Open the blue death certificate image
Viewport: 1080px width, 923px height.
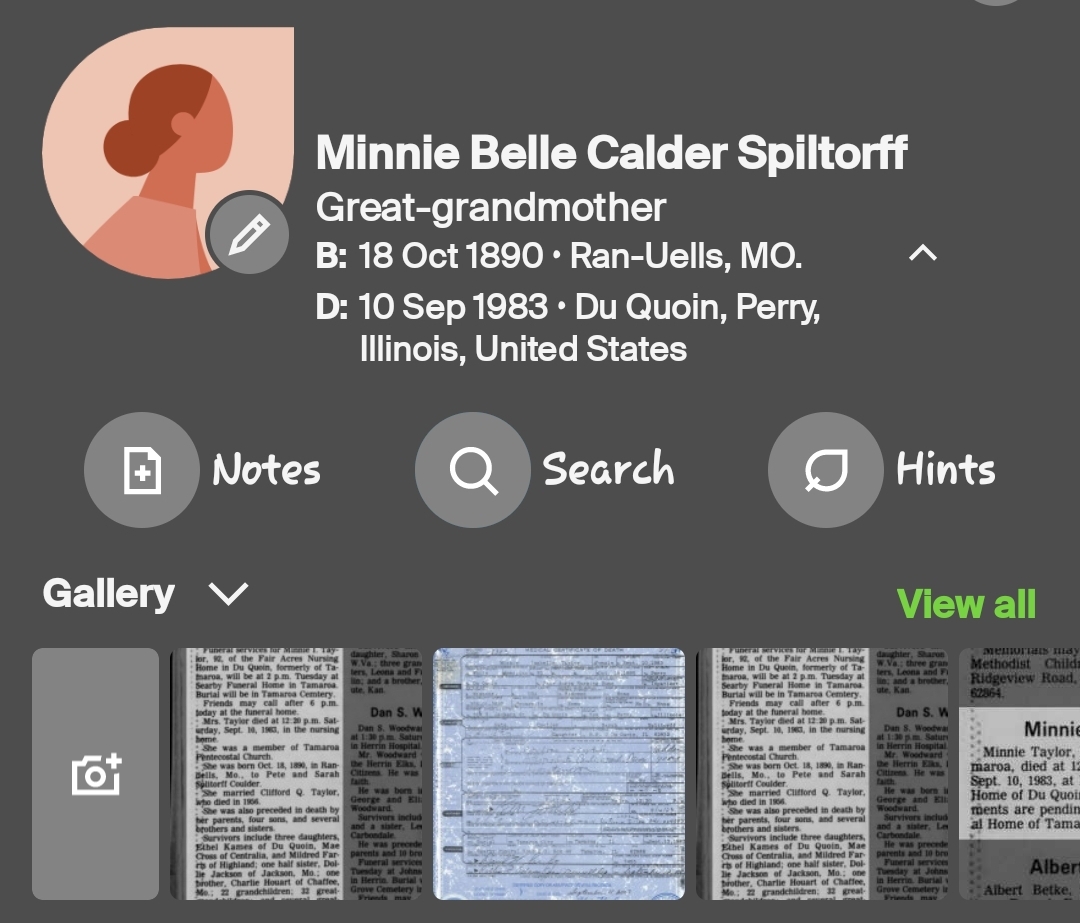point(559,774)
